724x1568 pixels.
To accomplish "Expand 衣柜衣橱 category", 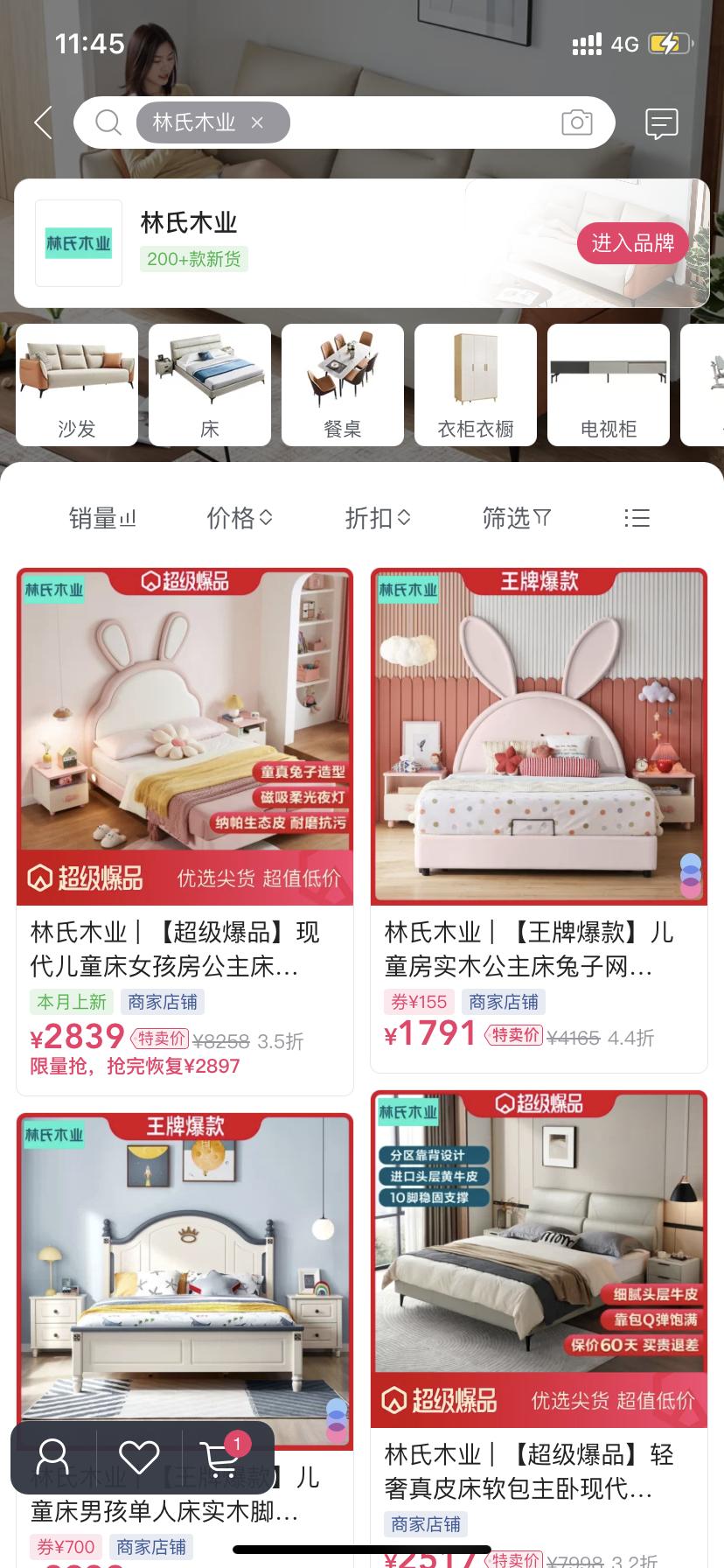I will coord(475,385).
